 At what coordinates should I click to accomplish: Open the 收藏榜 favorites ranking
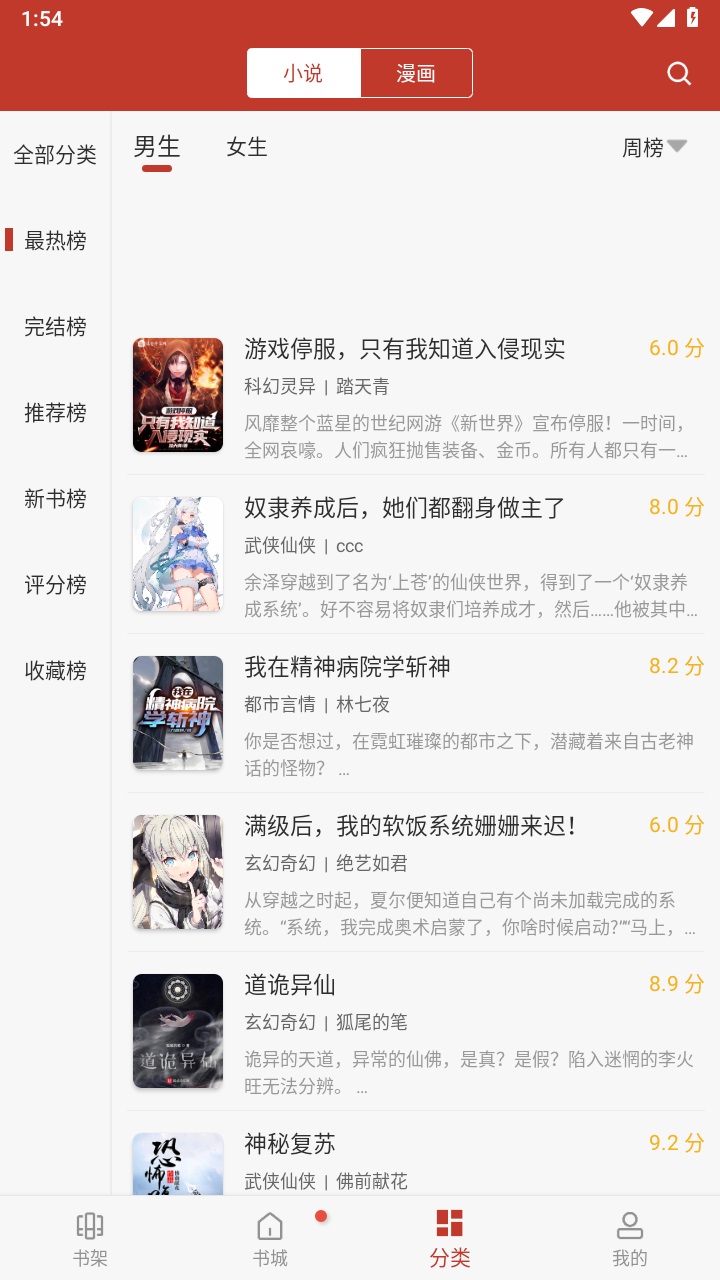click(54, 671)
